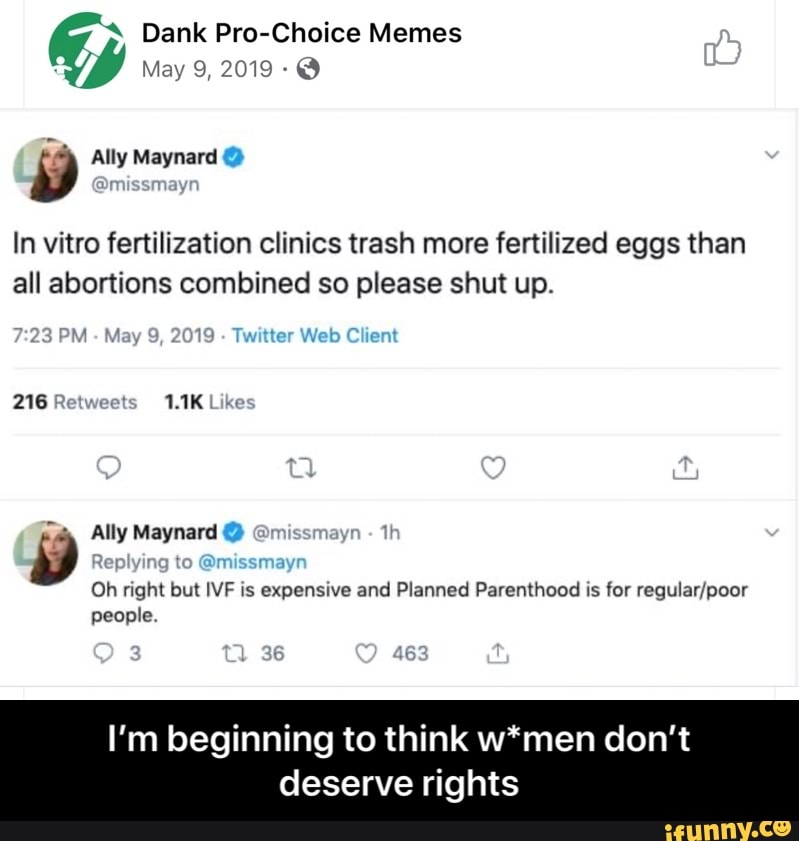Viewport: 799px width, 841px height.
Task: Click the share icon on Ally Maynard's reply
Action: click(x=497, y=654)
